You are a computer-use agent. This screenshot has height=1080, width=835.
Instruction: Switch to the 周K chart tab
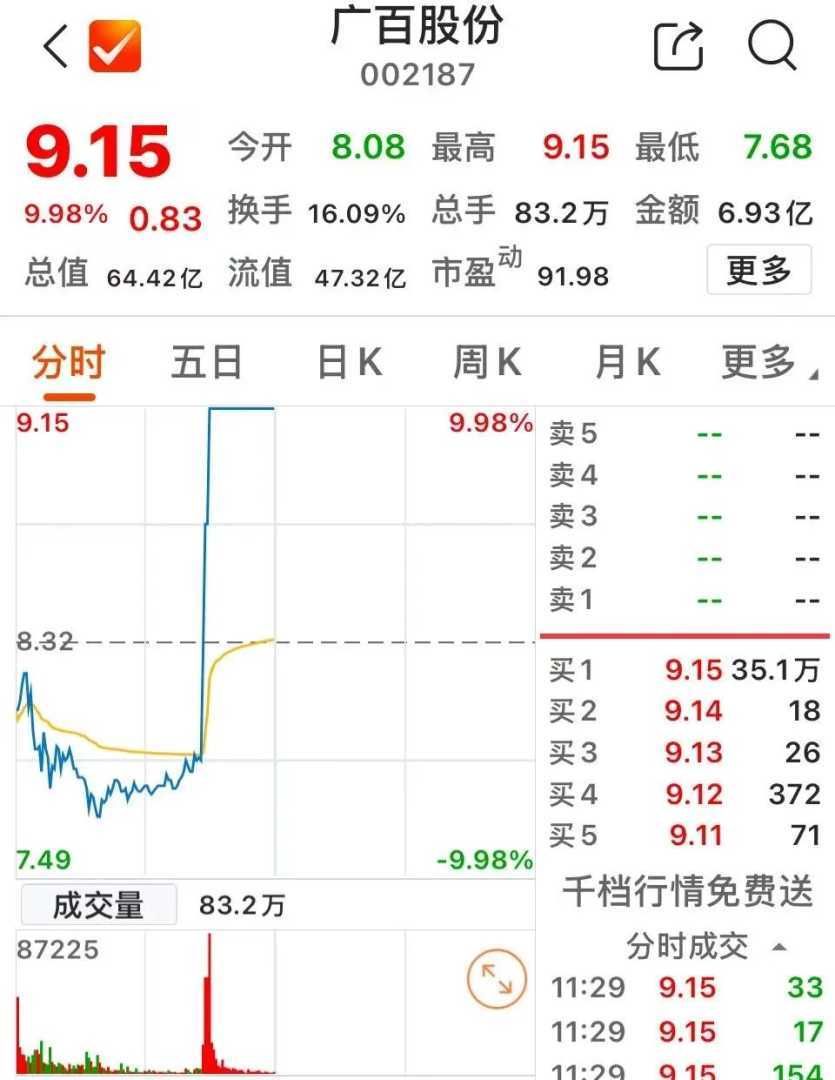(487, 363)
